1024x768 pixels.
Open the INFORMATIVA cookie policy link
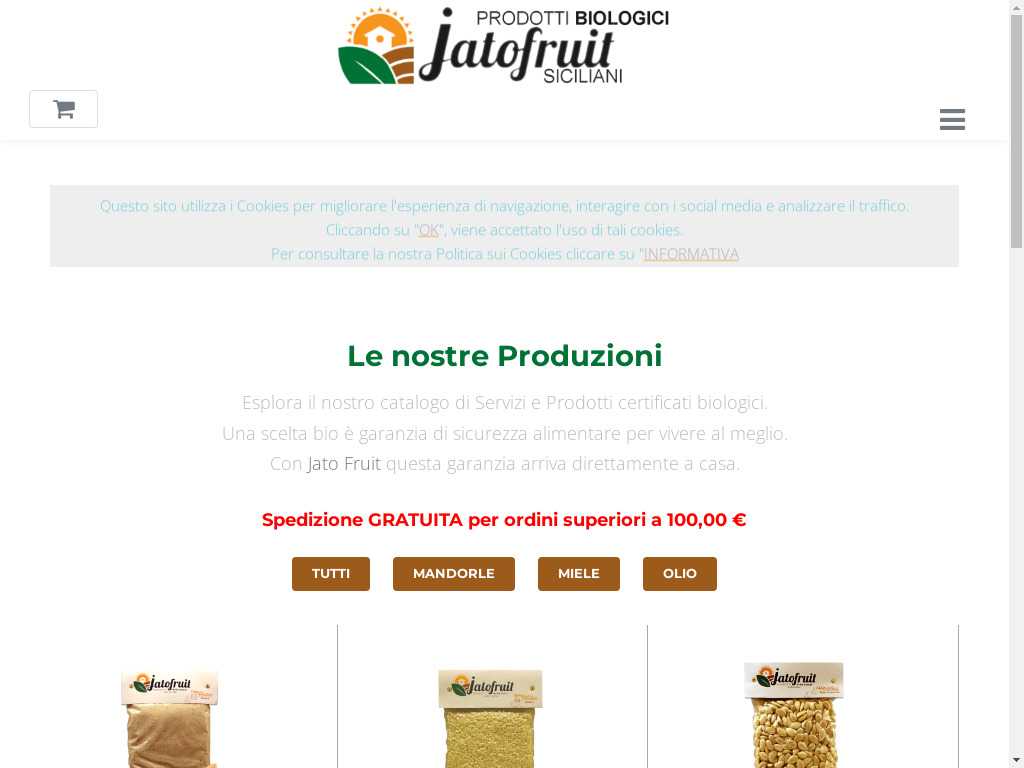(x=691, y=254)
